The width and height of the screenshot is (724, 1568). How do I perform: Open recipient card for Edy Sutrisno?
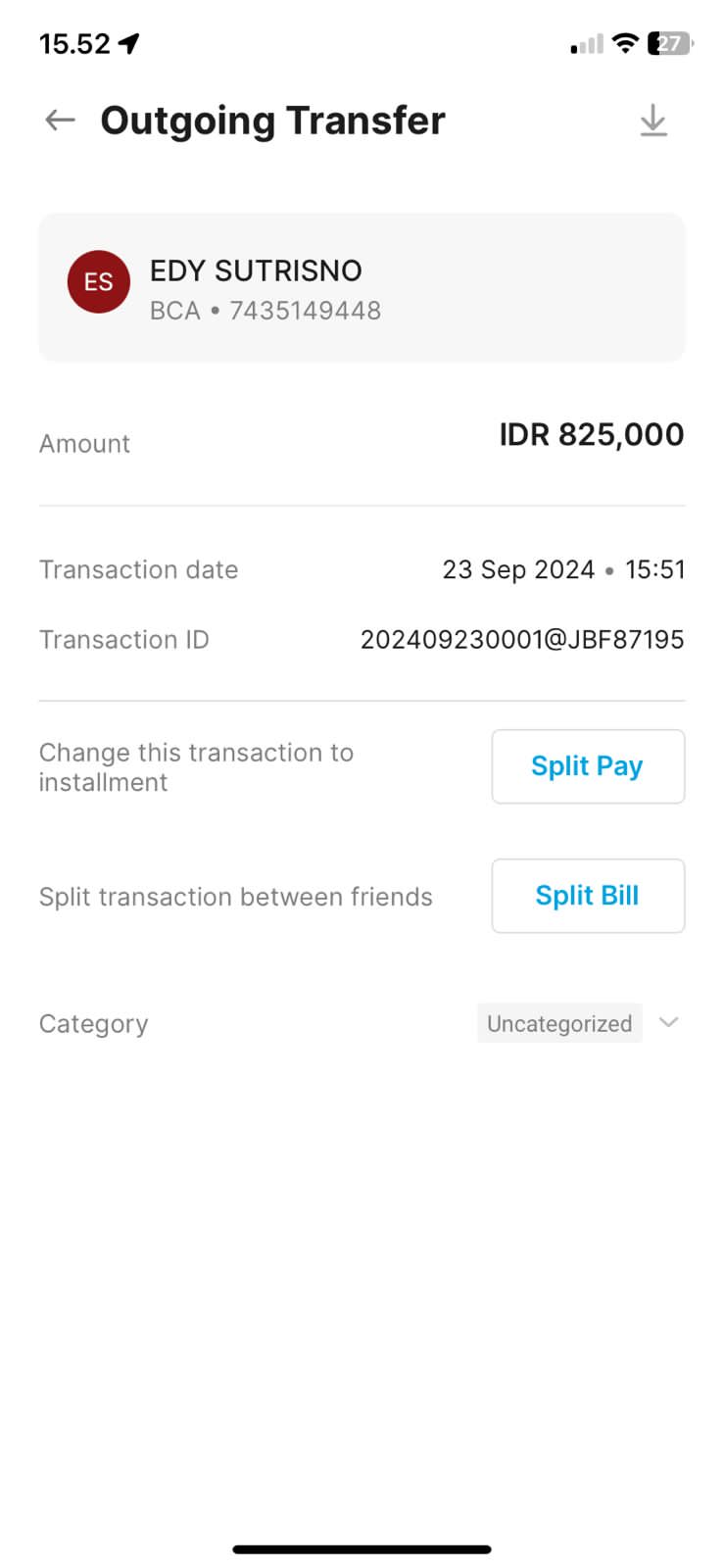coord(362,288)
